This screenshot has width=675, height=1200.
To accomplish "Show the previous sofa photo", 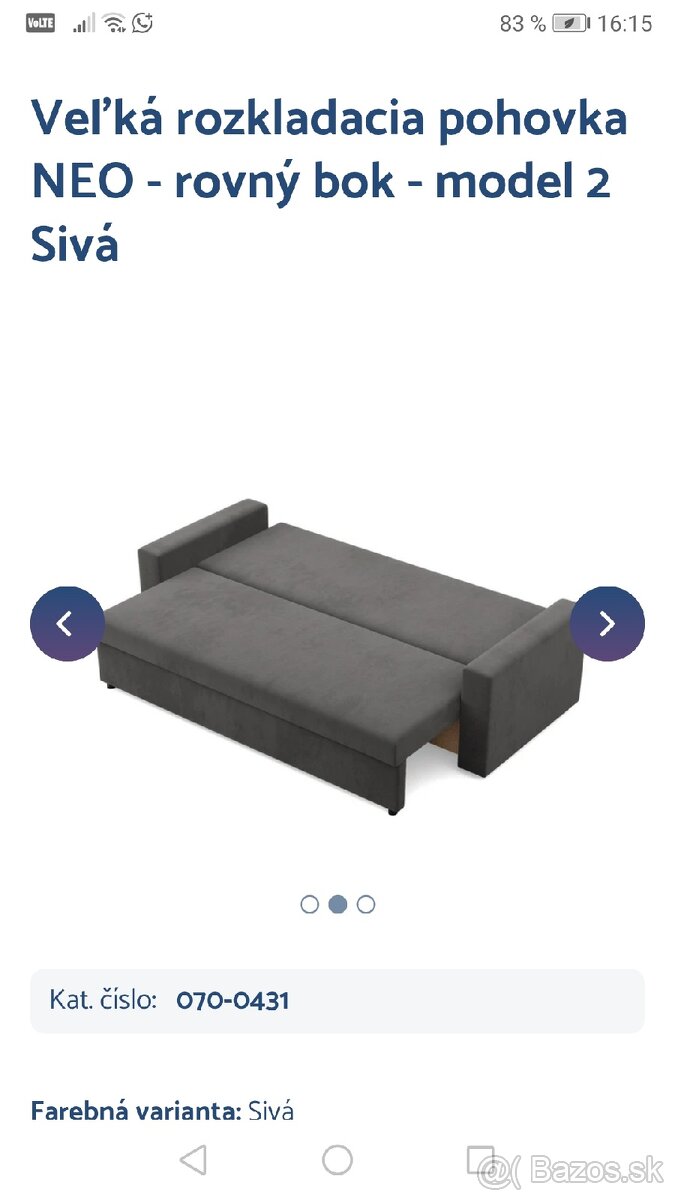I will tap(67, 623).
